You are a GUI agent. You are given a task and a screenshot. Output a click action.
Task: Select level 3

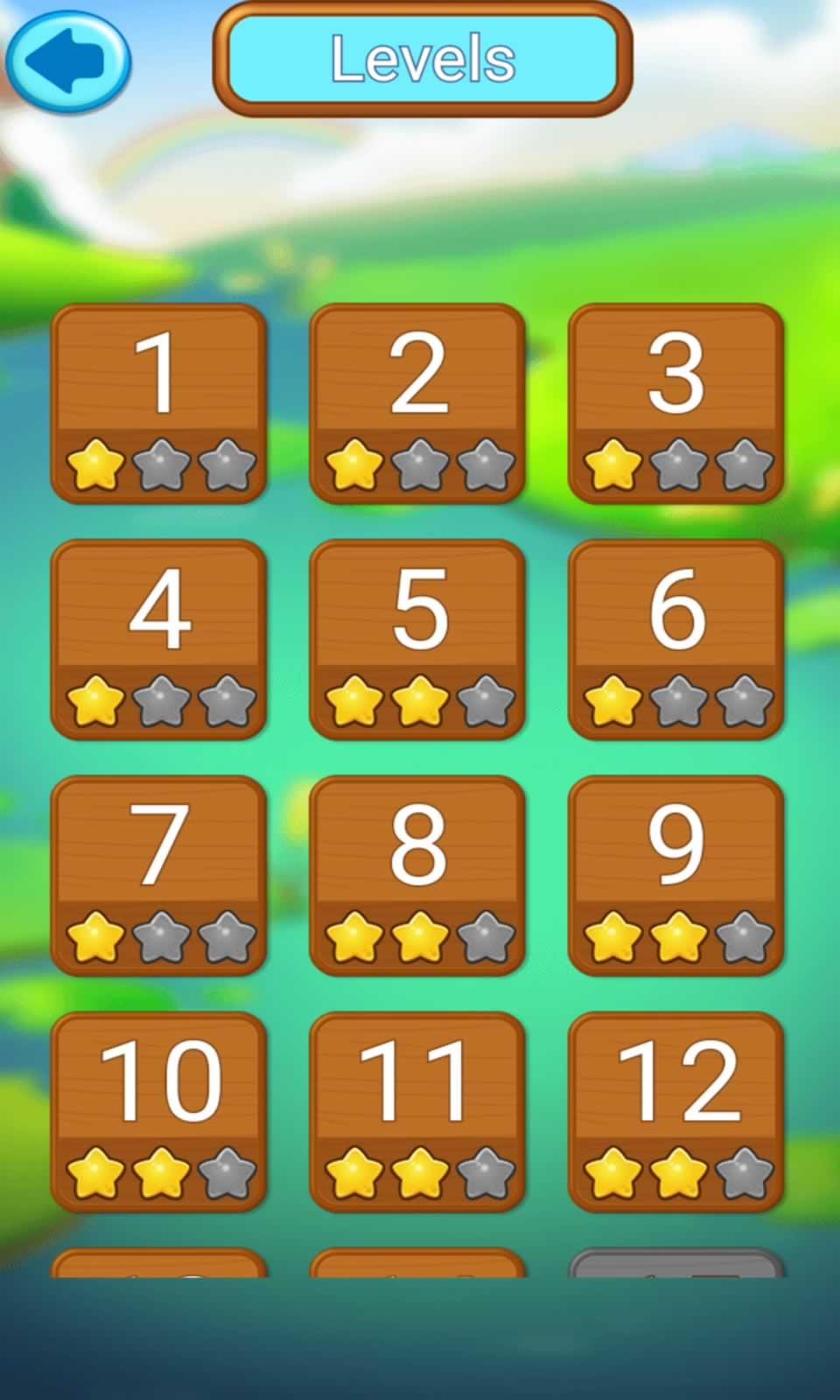(676, 403)
